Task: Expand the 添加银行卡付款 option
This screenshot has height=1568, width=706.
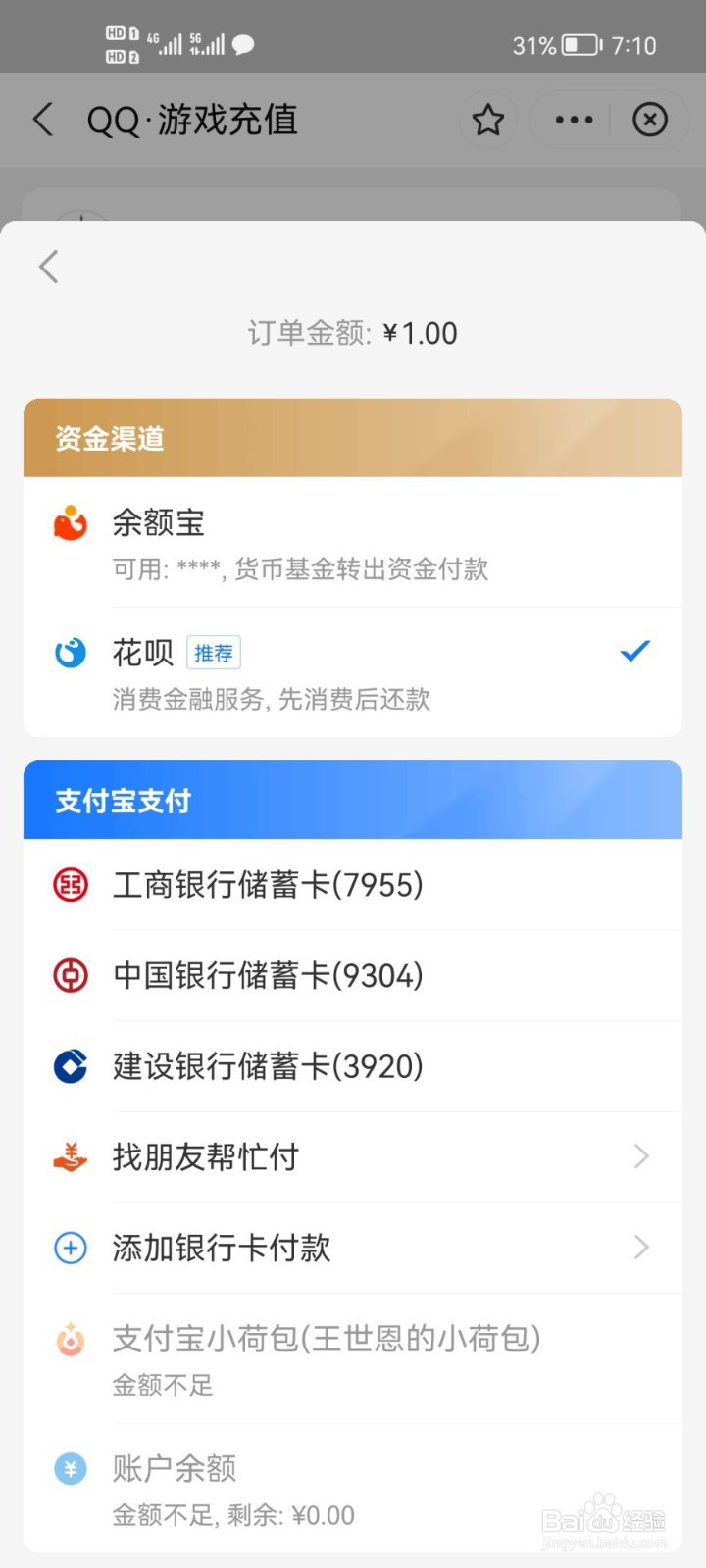Action: (642, 1248)
